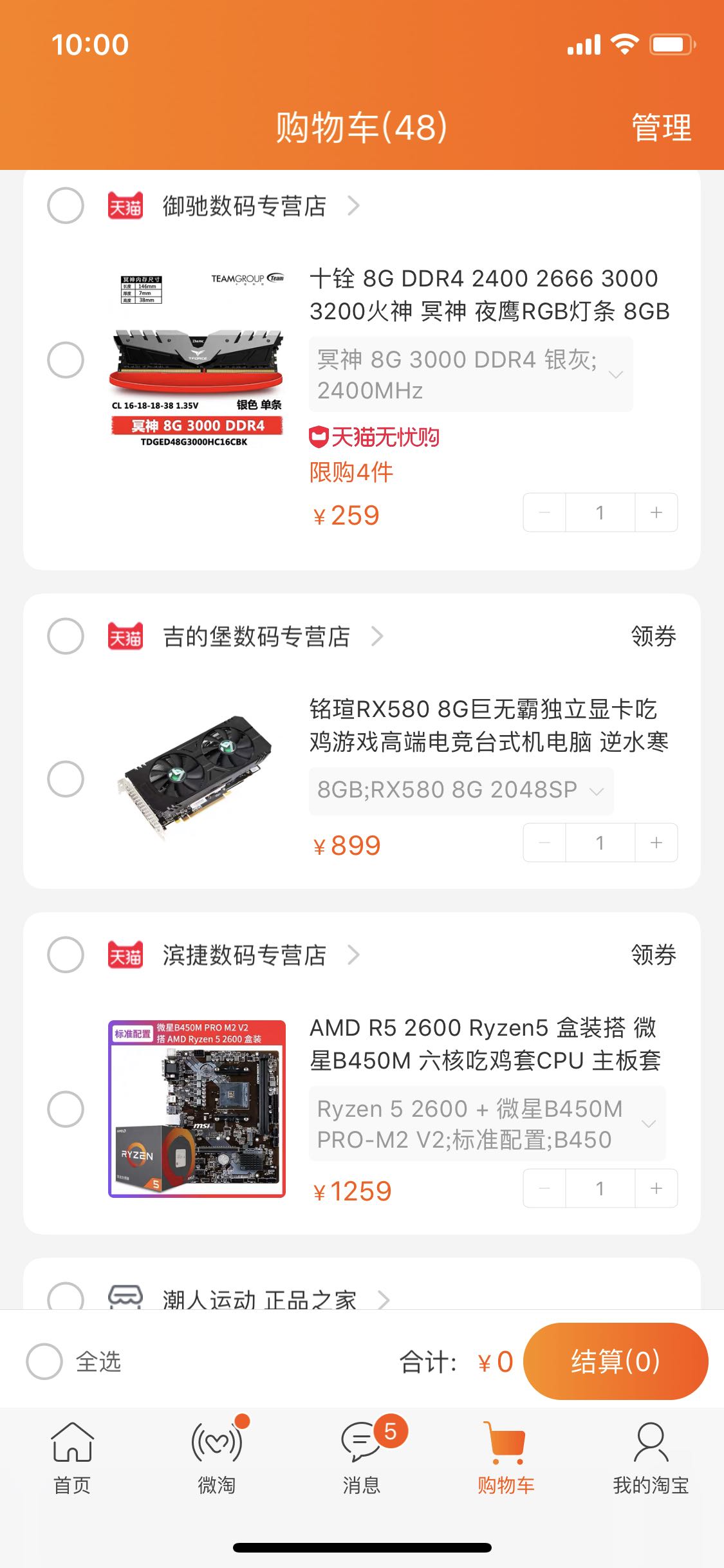Open the 铭瑄RX580 graphics card image
Screen dimensions: 724x1568
click(196, 779)
